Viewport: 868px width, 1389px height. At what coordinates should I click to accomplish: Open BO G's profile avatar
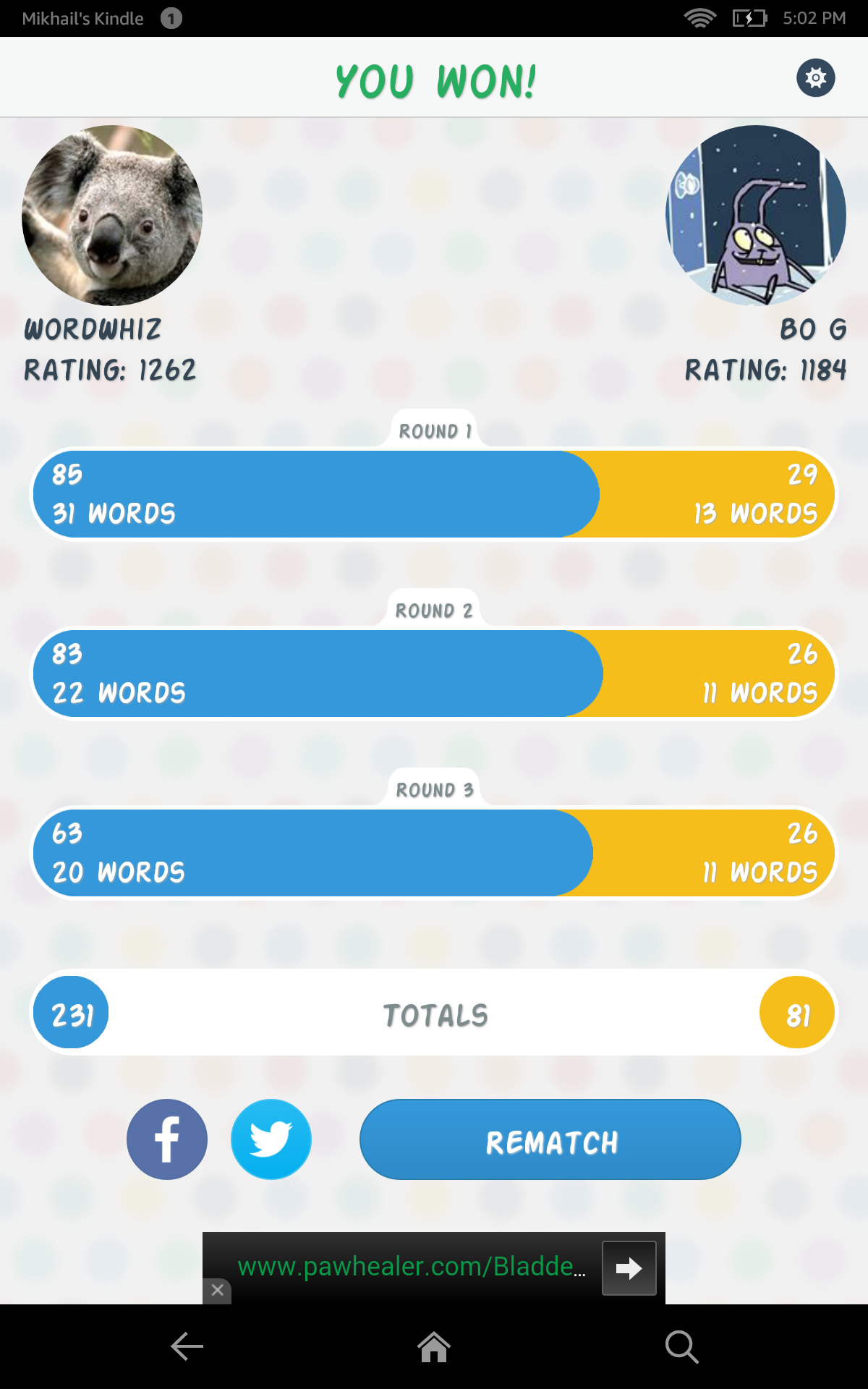754,215
